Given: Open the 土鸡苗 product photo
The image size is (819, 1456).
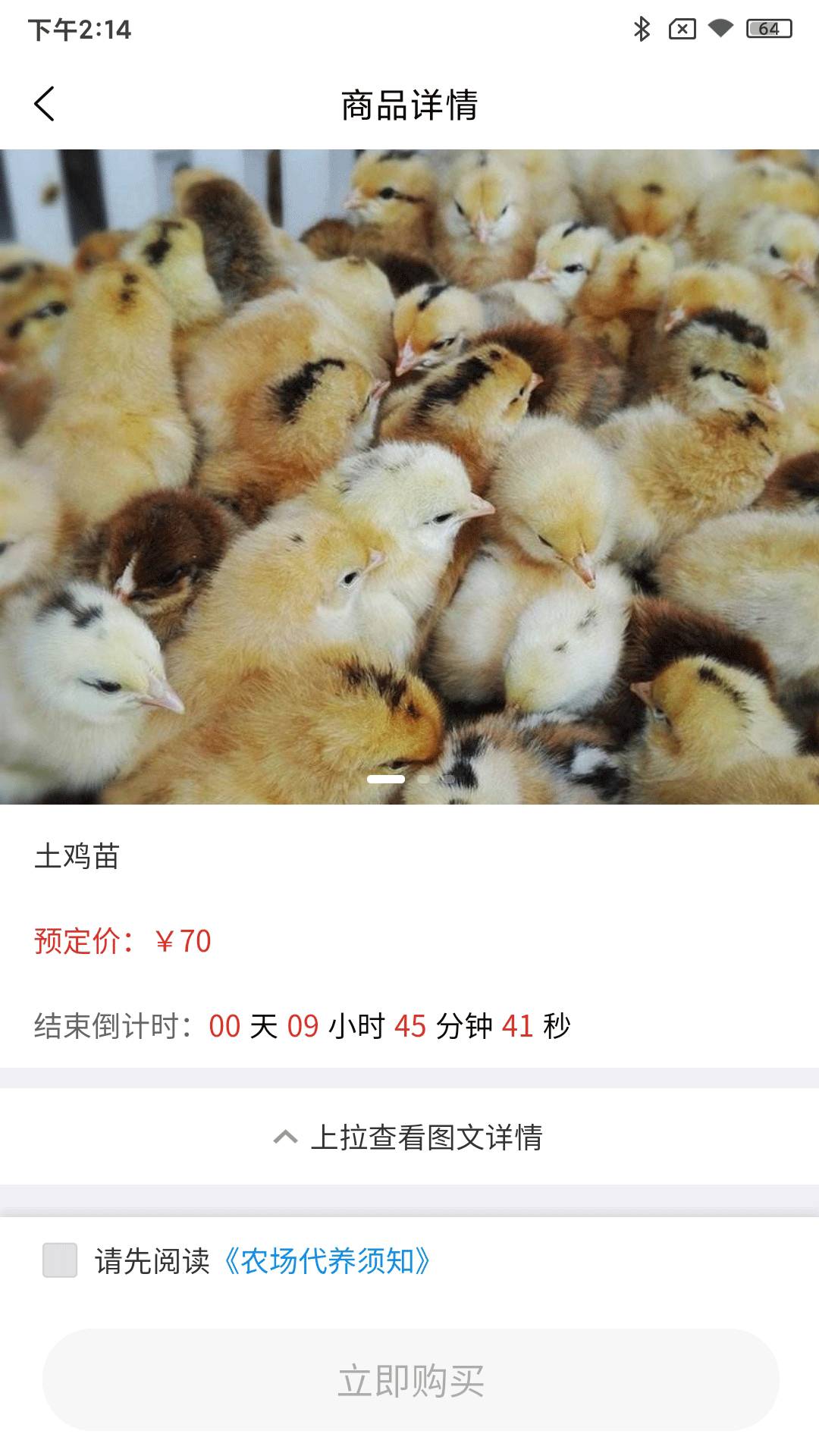Looking at the screenshot, I should (409, 476).
